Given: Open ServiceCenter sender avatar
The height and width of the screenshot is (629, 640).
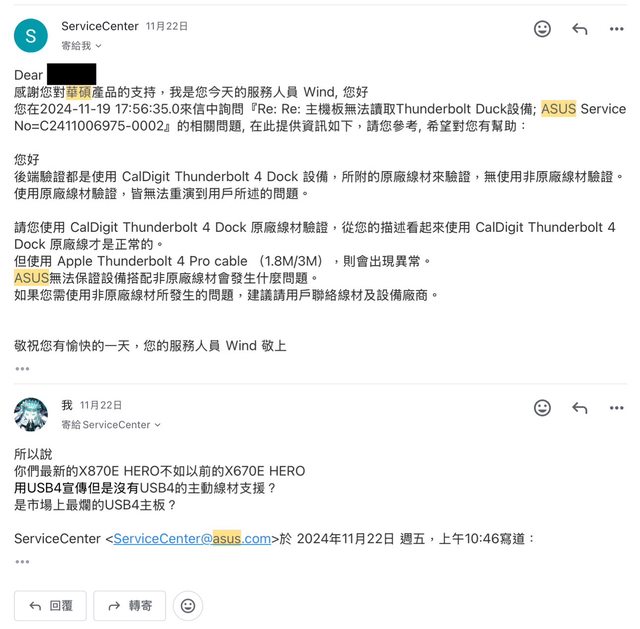Looking at the screenshot, I should [30, 35].
